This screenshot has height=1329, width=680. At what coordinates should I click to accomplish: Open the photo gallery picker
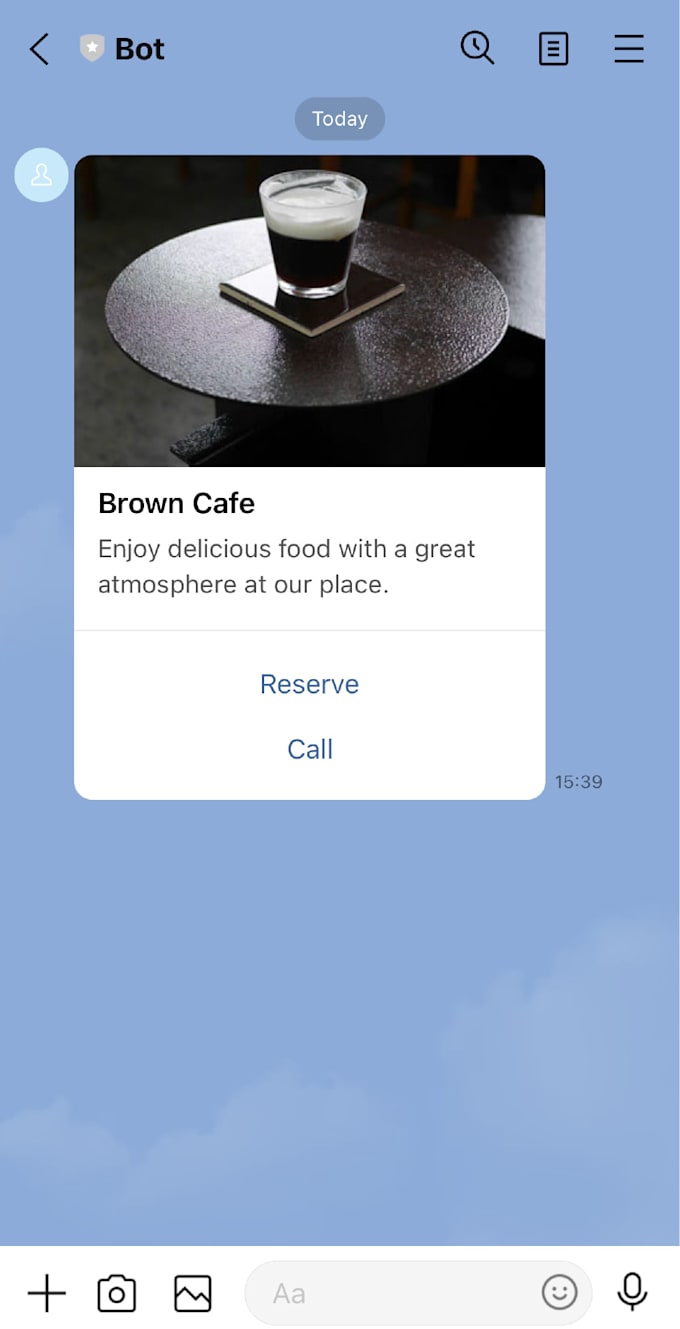(x=193, y=1293)
